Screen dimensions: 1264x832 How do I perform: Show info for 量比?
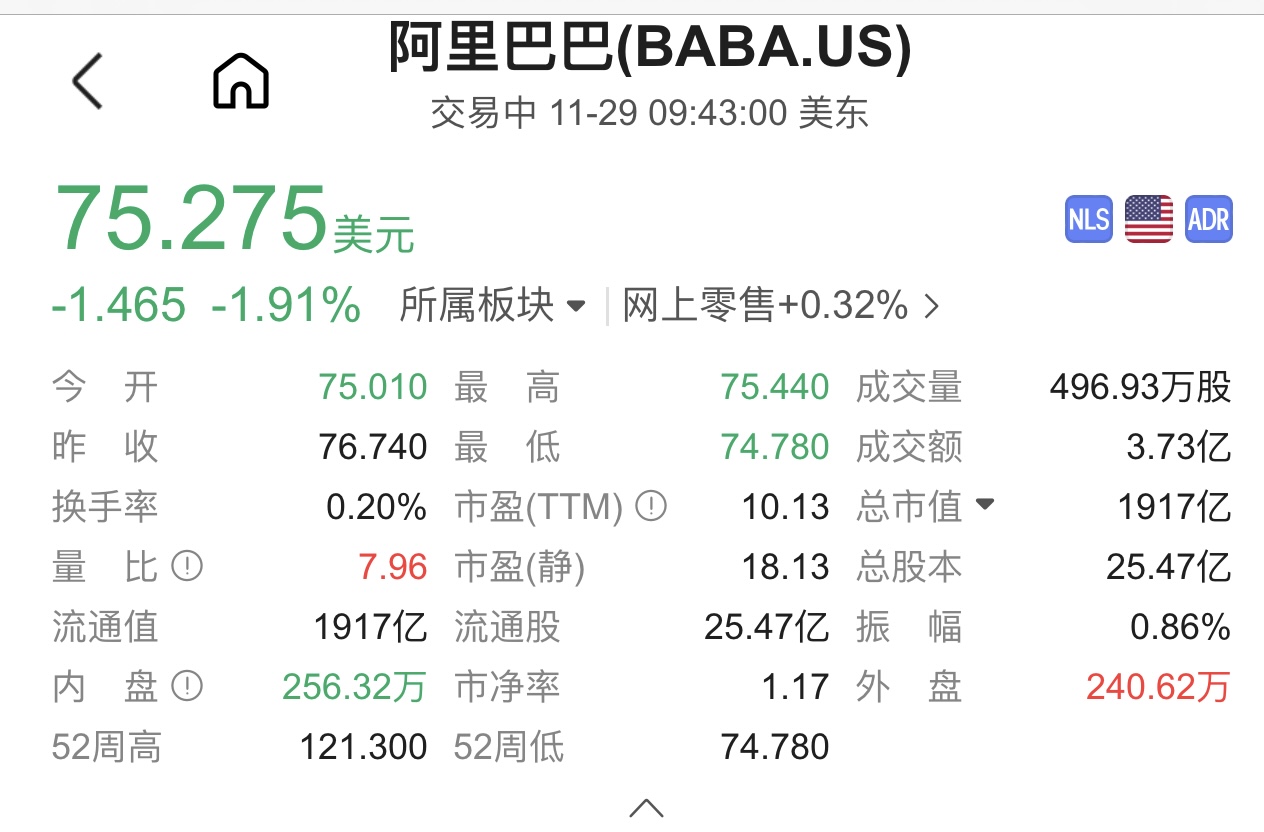[187, 567]
